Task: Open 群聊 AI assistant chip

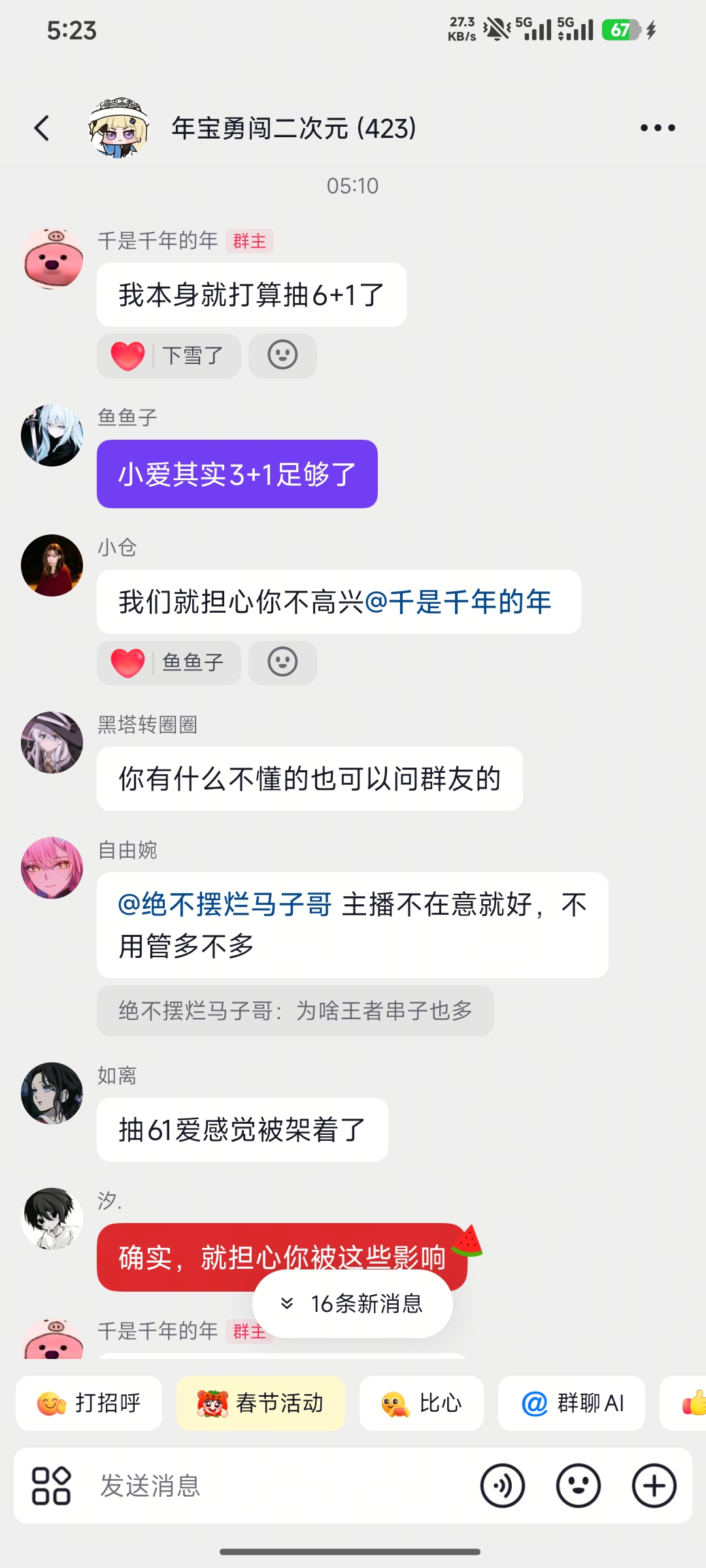Action: pyautogui.click(x=572, y=1403)
